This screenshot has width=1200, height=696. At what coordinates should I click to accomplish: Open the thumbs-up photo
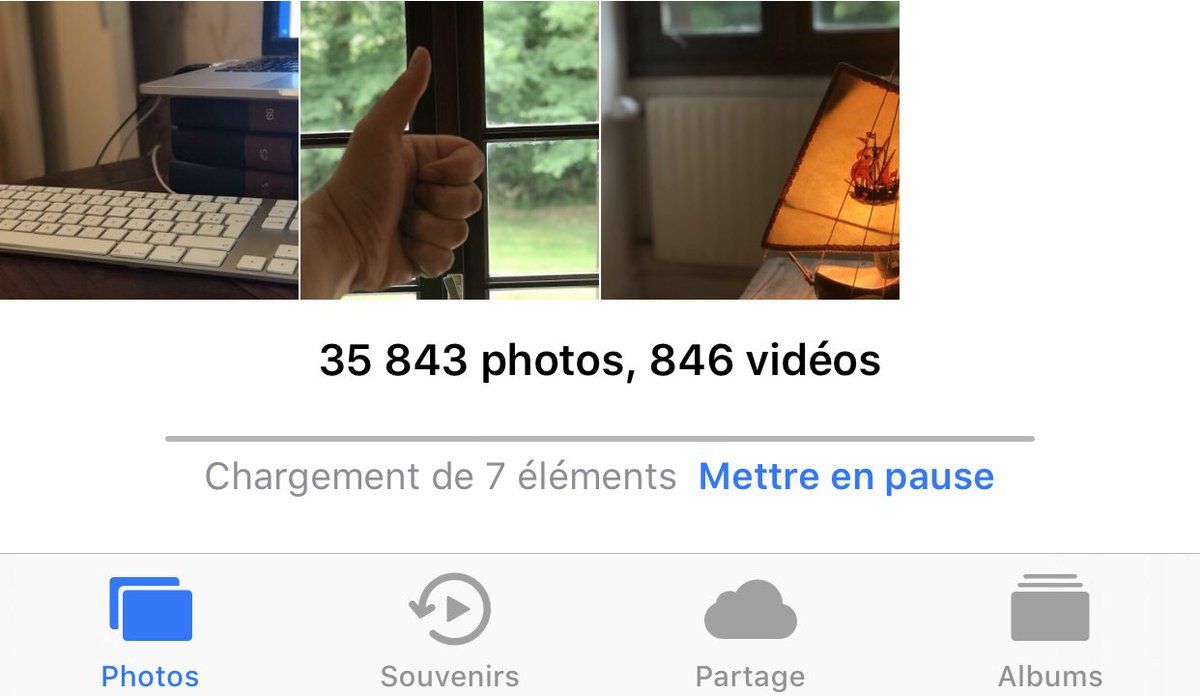pyautogui.click(x=449, y=150)
